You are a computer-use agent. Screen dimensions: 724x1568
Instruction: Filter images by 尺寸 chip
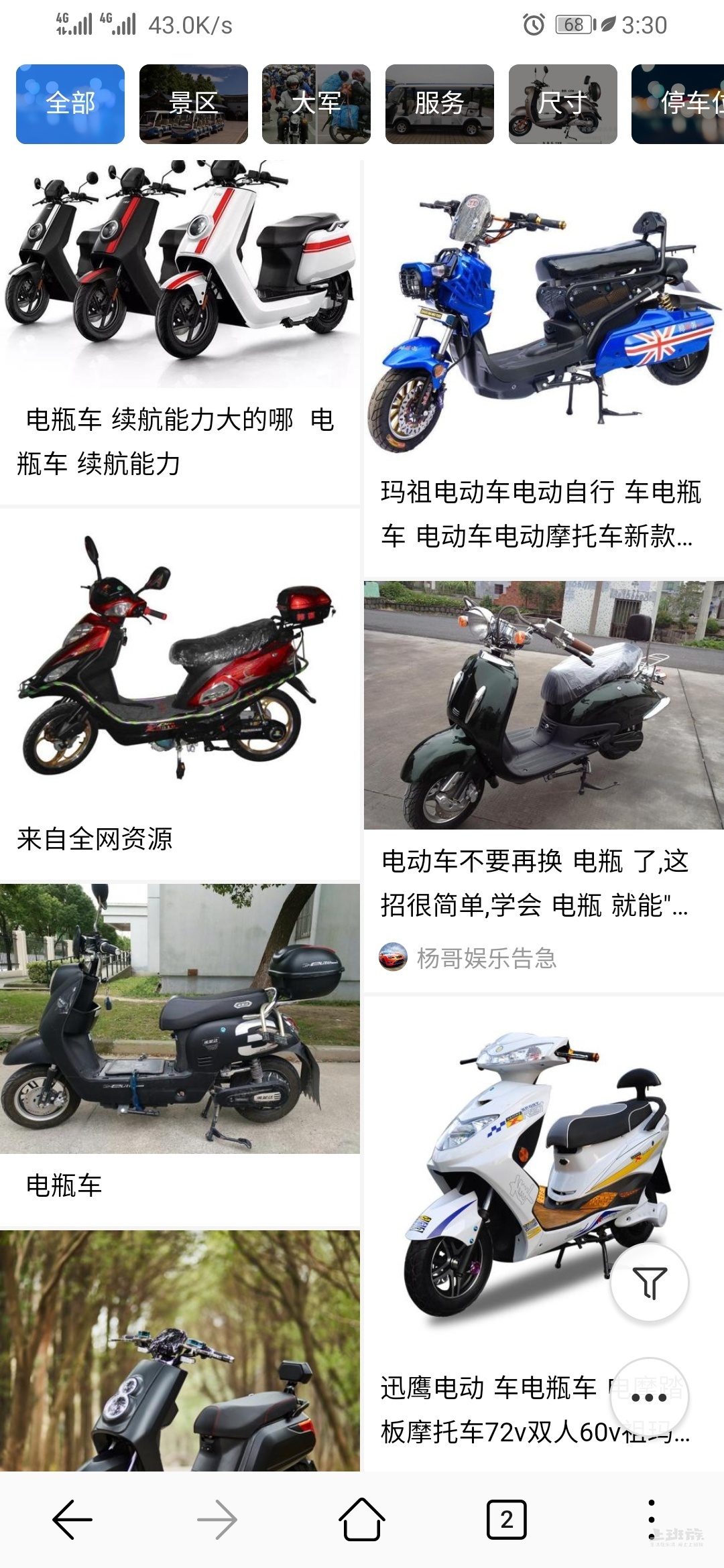pos(562,104)
